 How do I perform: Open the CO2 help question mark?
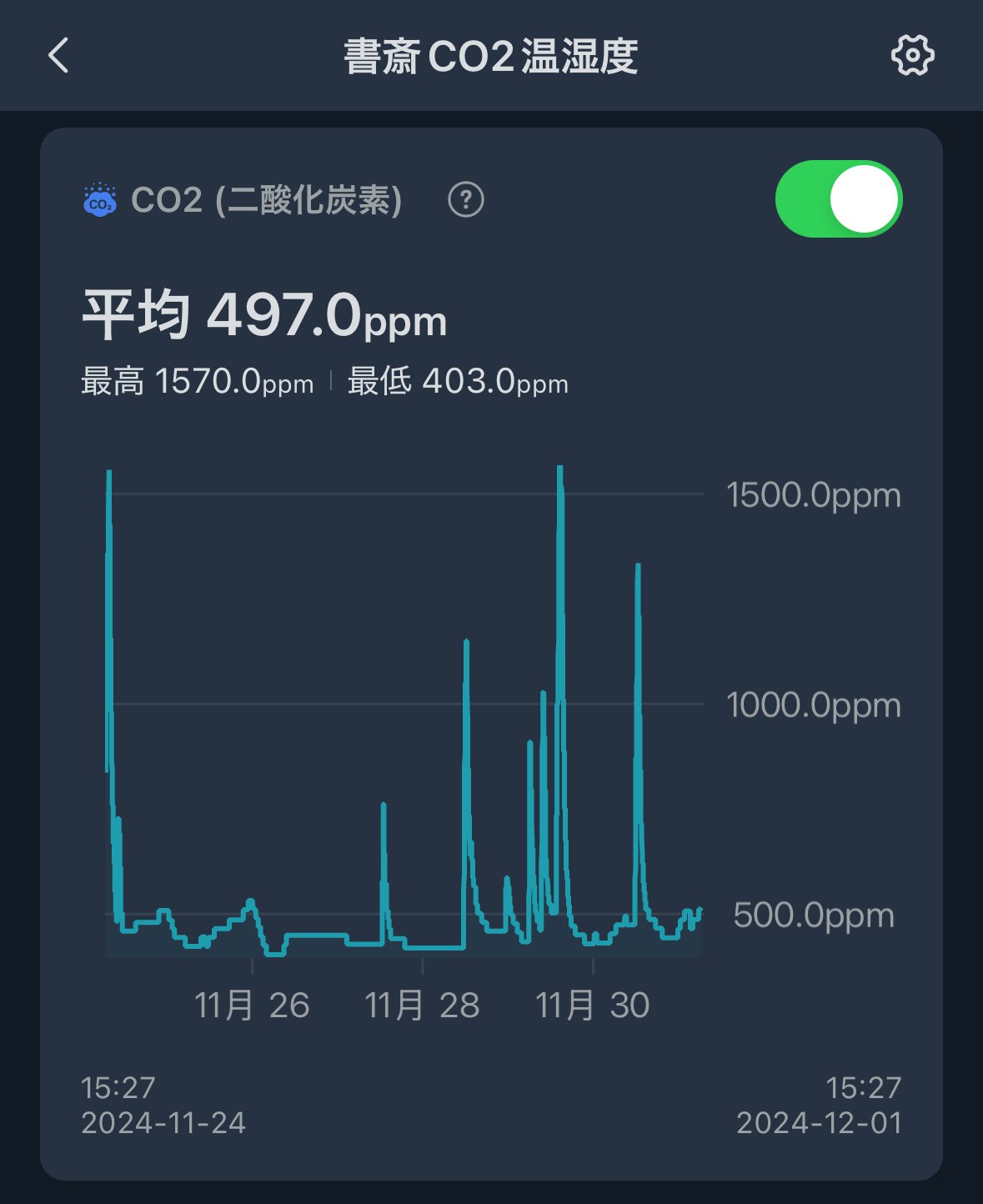[x=465, y=200]
